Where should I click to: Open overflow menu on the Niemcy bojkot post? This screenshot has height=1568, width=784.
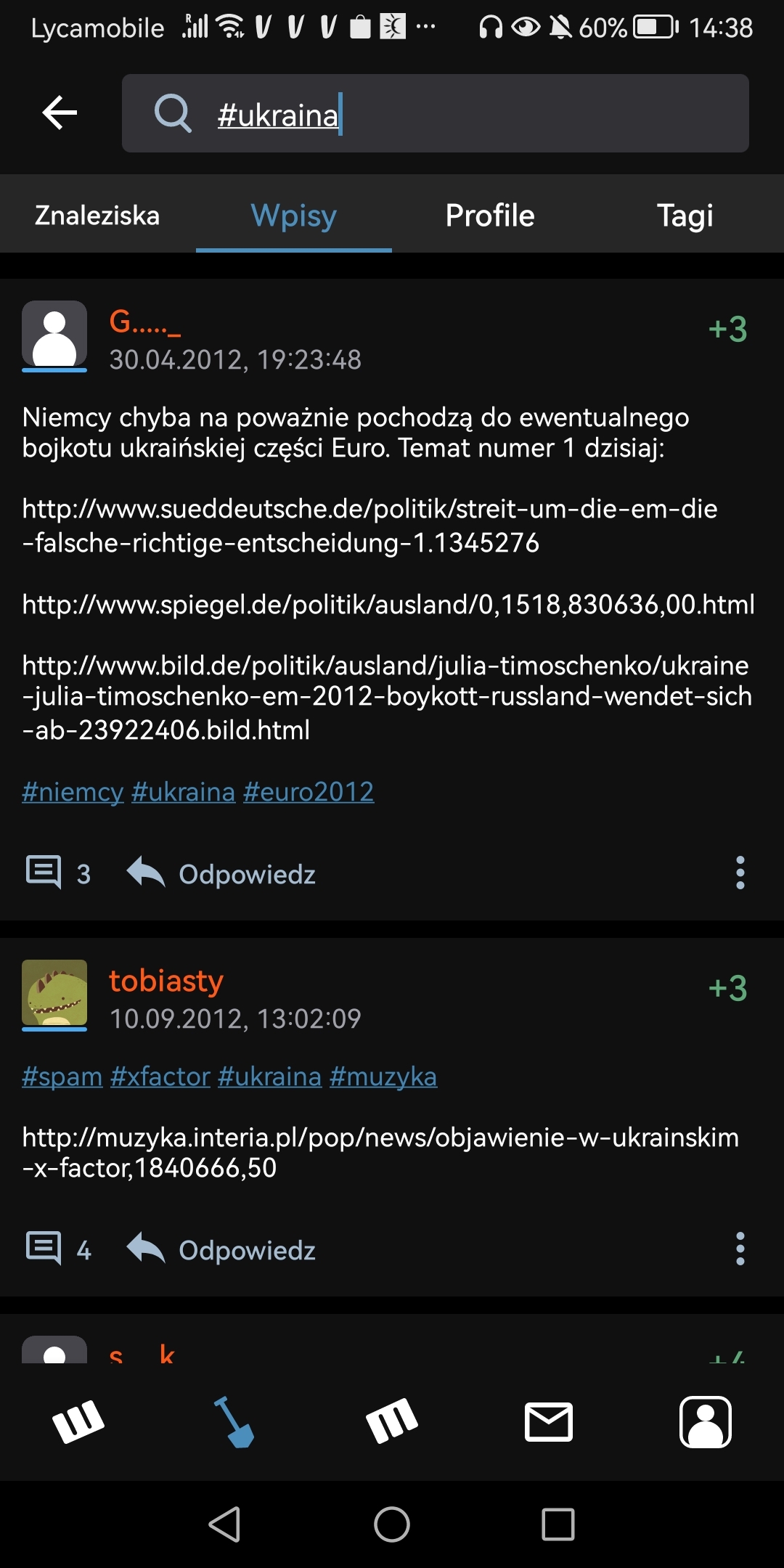(x=740, y=873)
